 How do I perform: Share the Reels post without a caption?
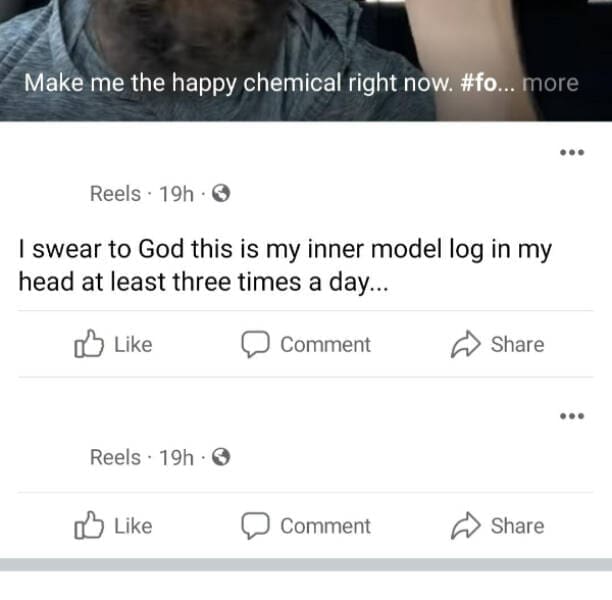tap(498, 526)
